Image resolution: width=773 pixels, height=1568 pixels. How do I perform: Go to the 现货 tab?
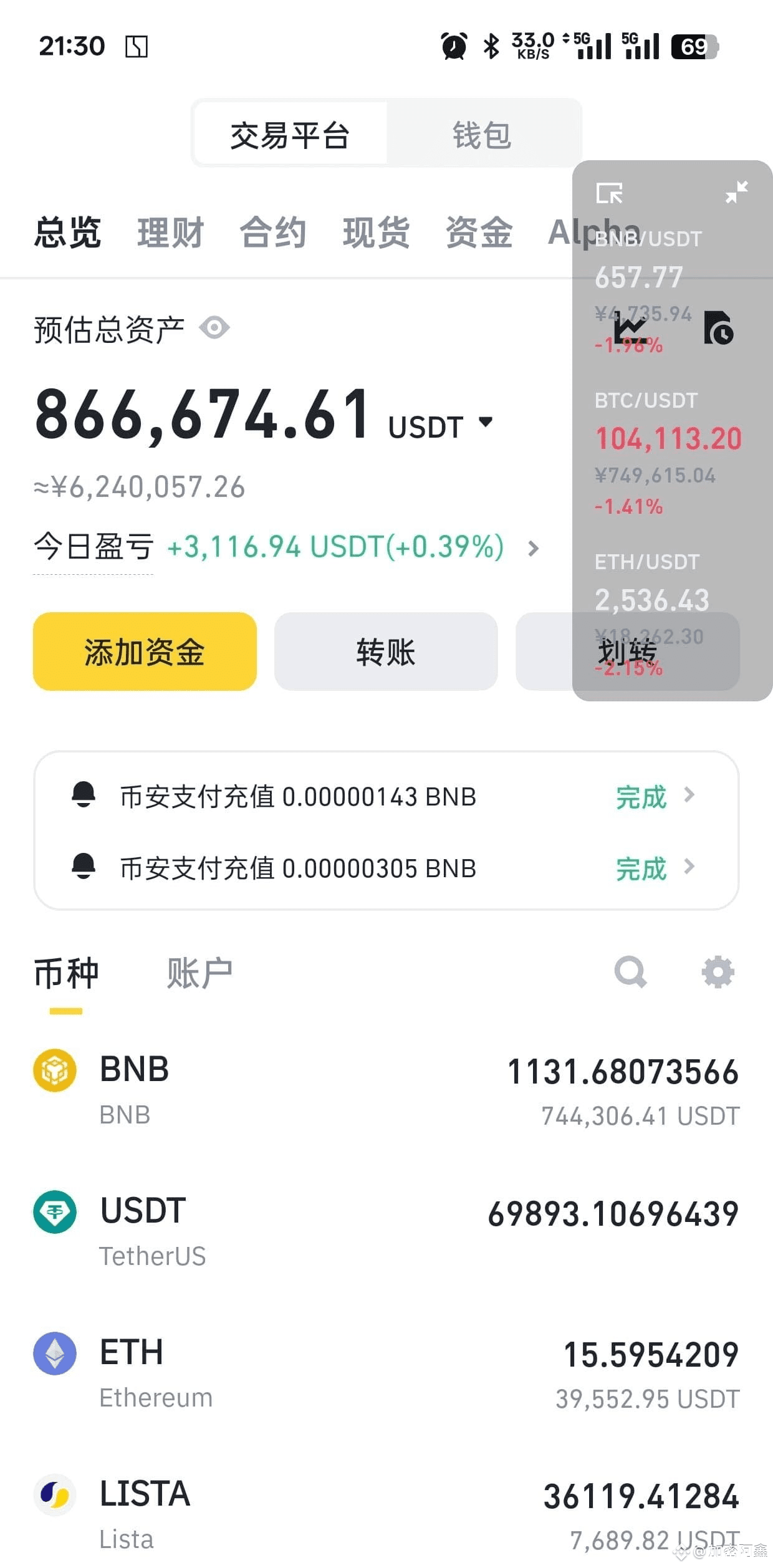click(x=376, y=233)
